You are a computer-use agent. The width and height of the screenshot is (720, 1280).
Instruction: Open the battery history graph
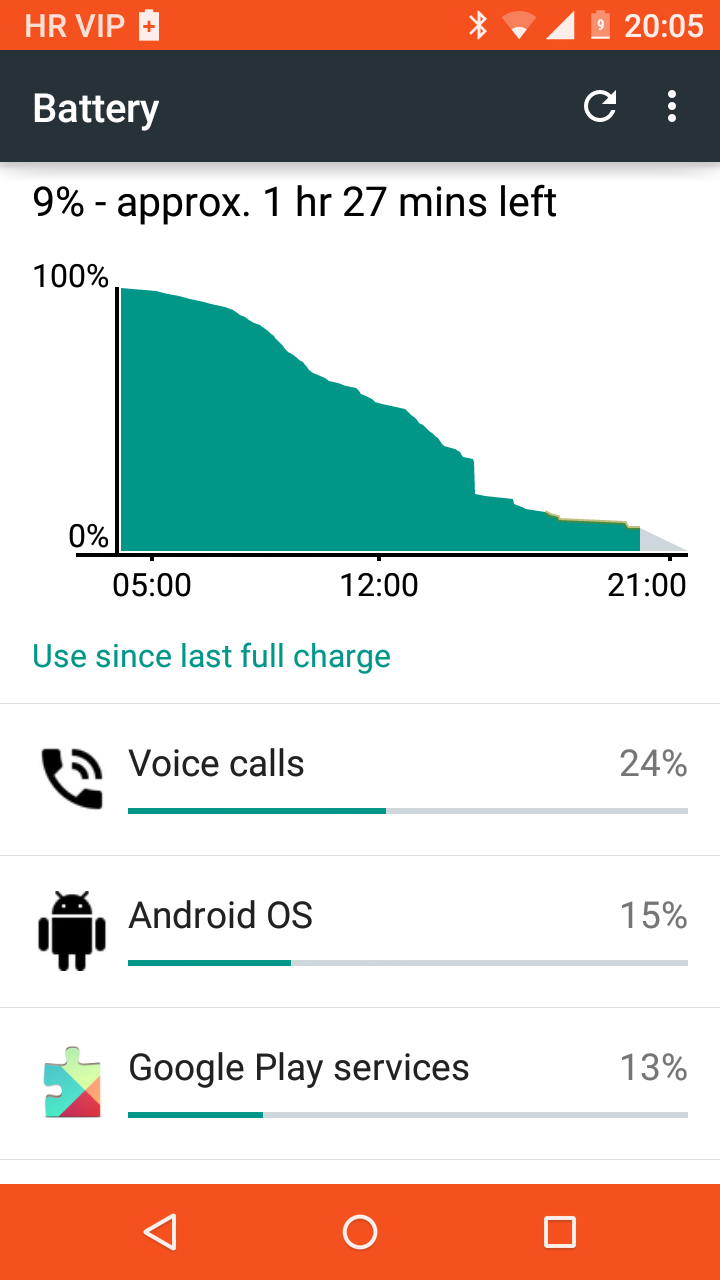coord(380,420)
